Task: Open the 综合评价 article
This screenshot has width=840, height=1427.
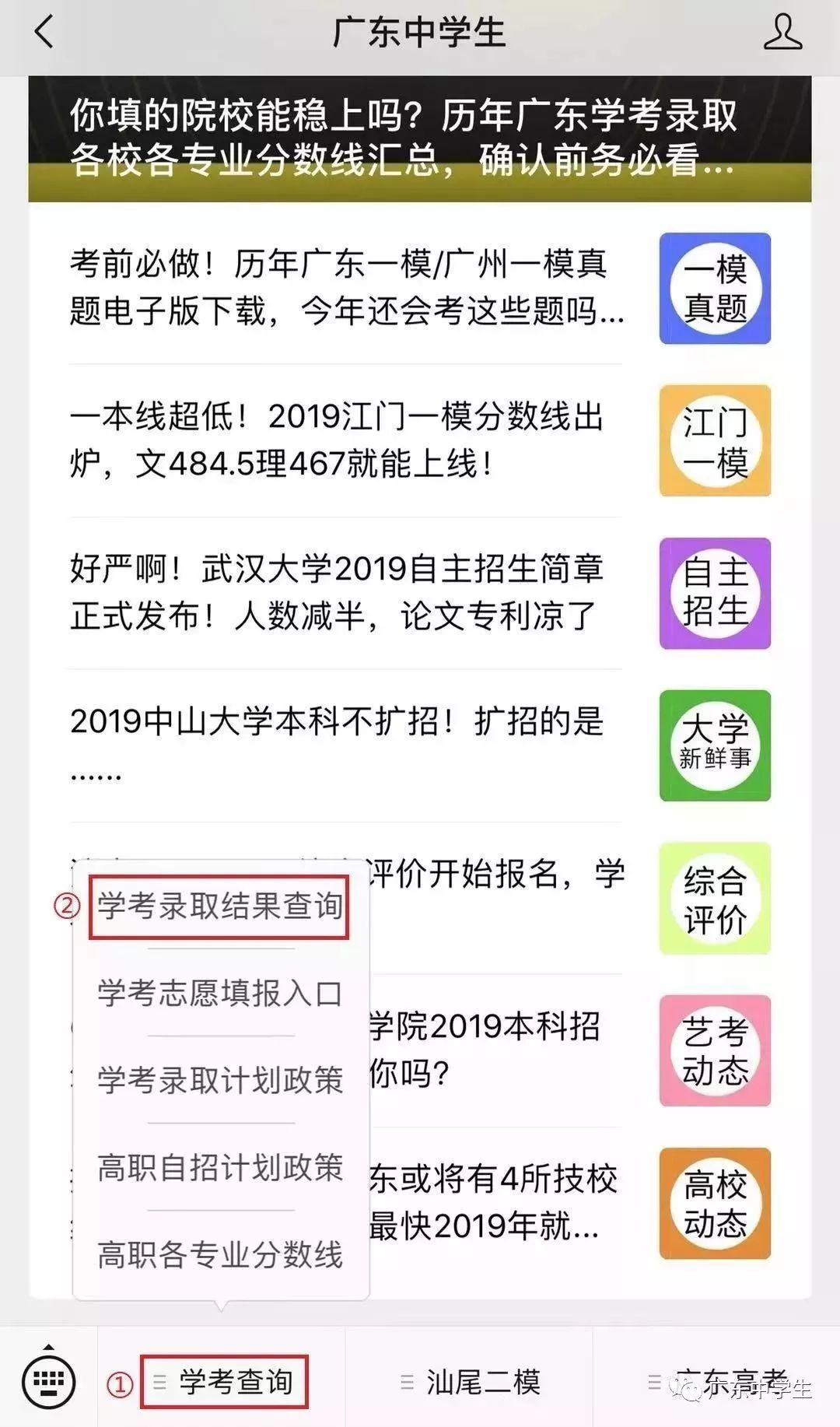Action: tap(715, 898)
